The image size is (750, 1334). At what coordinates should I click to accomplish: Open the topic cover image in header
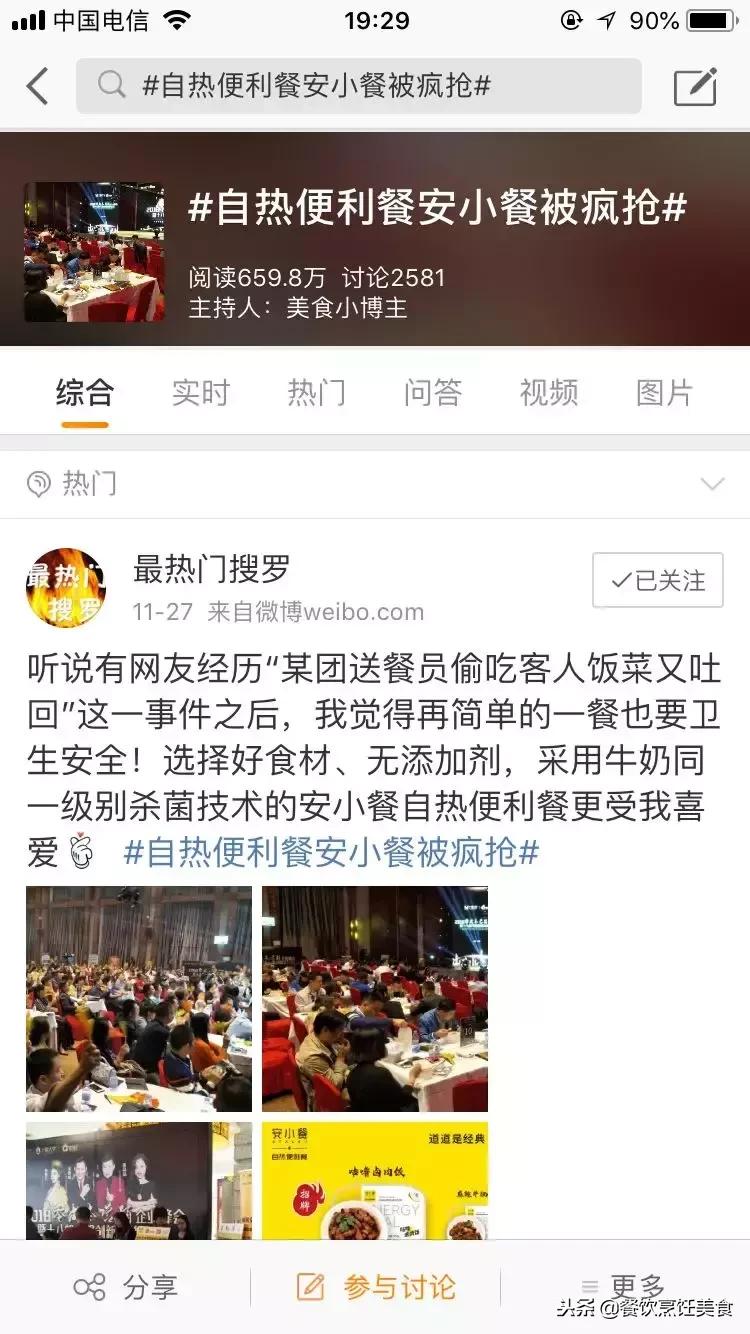click(94, 251)
